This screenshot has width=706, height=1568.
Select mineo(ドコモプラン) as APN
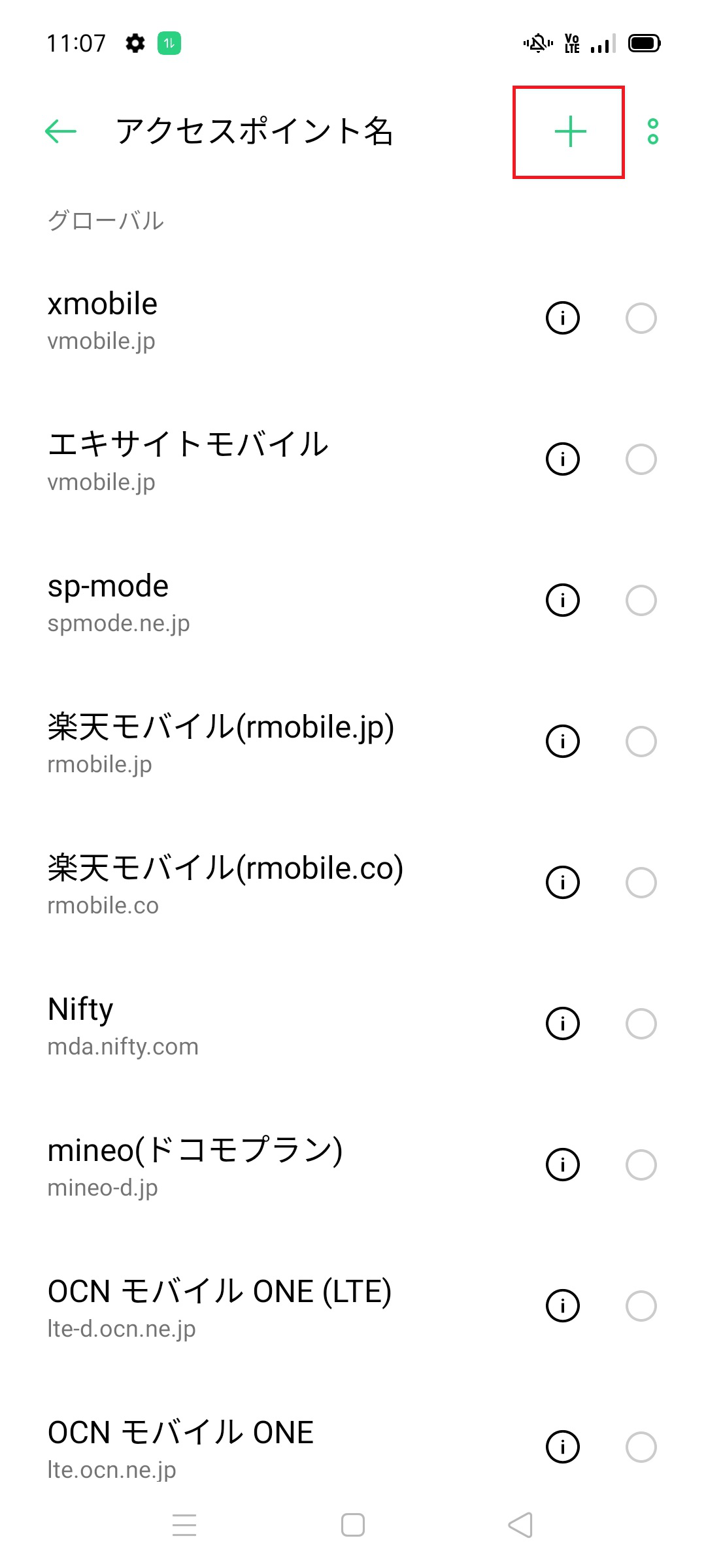641,1165
